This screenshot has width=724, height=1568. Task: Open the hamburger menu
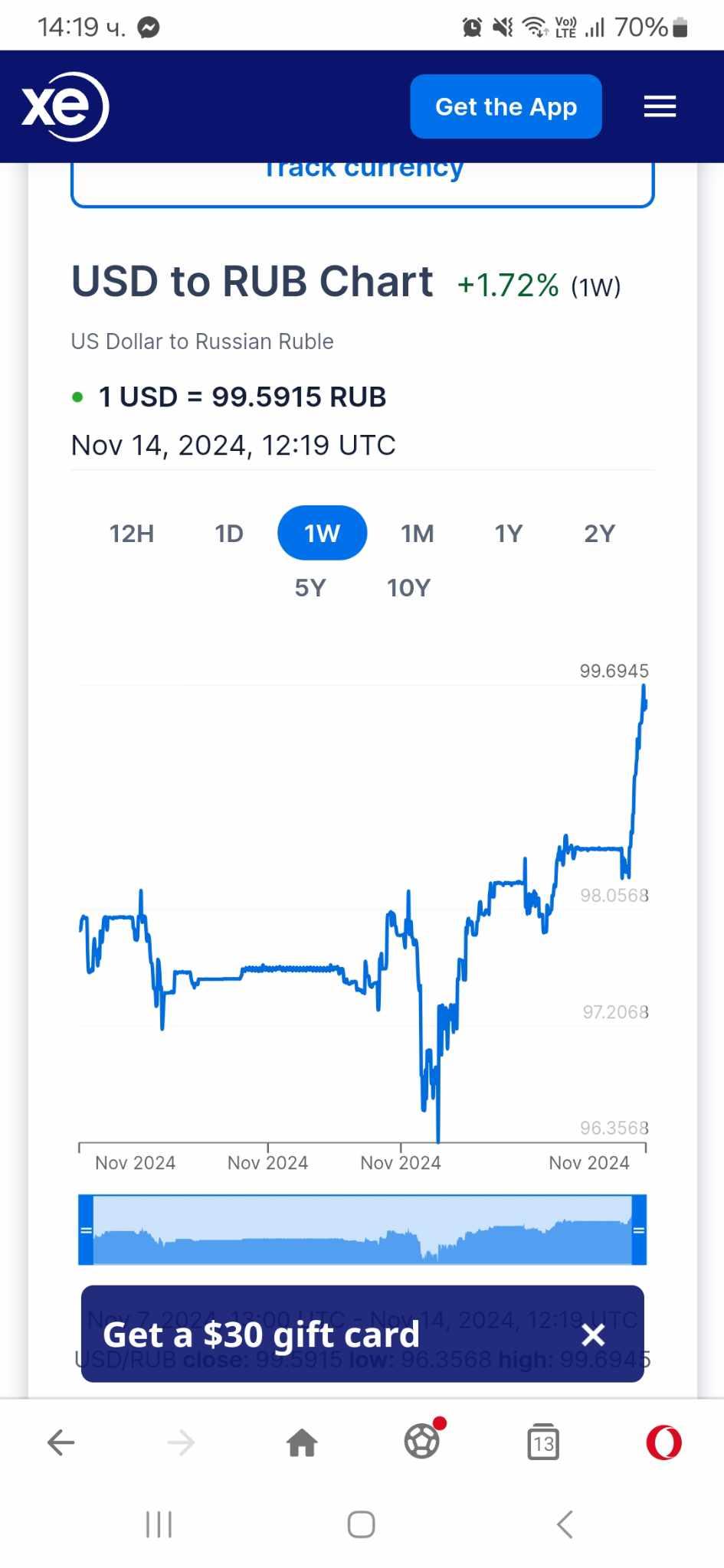(x=660, y=106)
